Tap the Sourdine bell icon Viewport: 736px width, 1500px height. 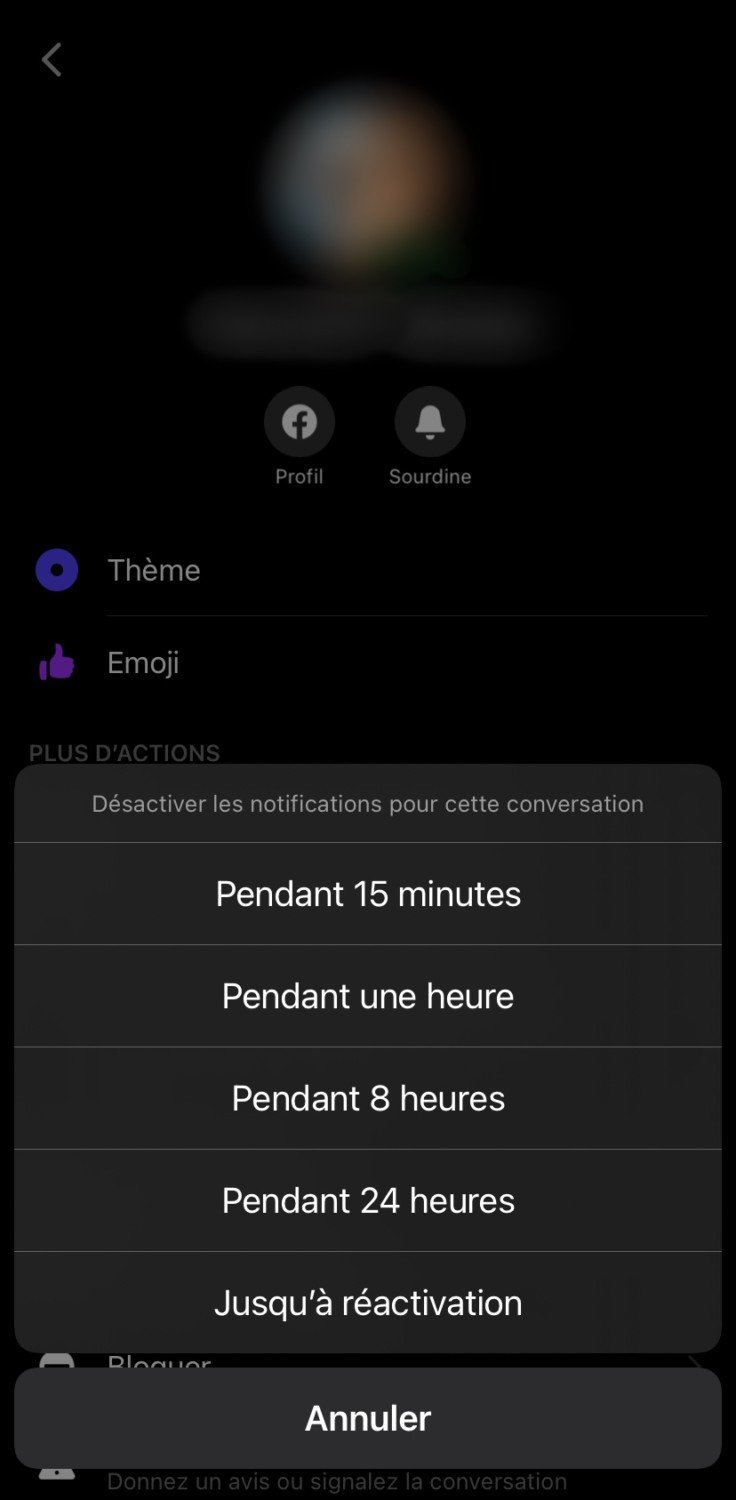430,423
